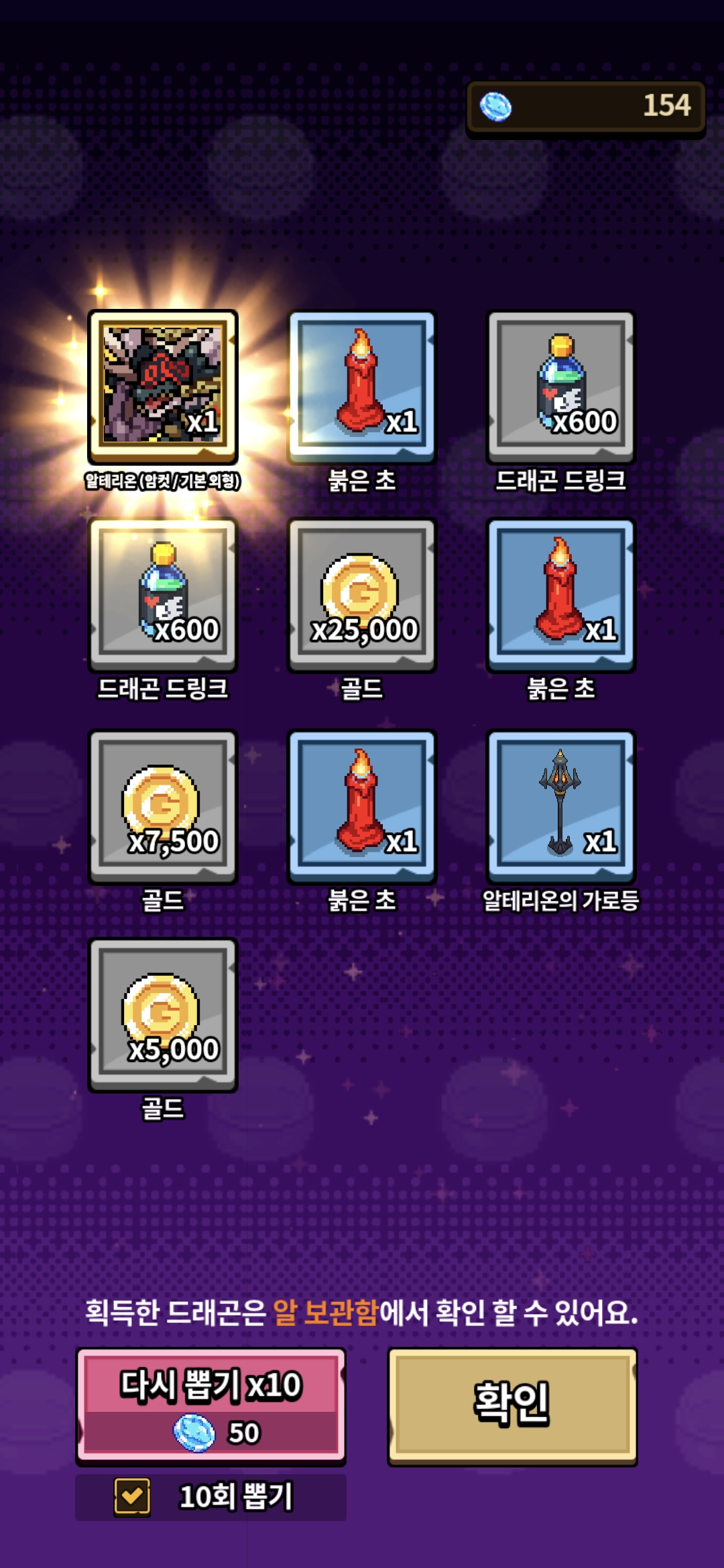Viewport: 724px width, 1568px height.
Task: Confirm results with the 확인 button
Action: pyautogui.click(x=512, y=1406)
